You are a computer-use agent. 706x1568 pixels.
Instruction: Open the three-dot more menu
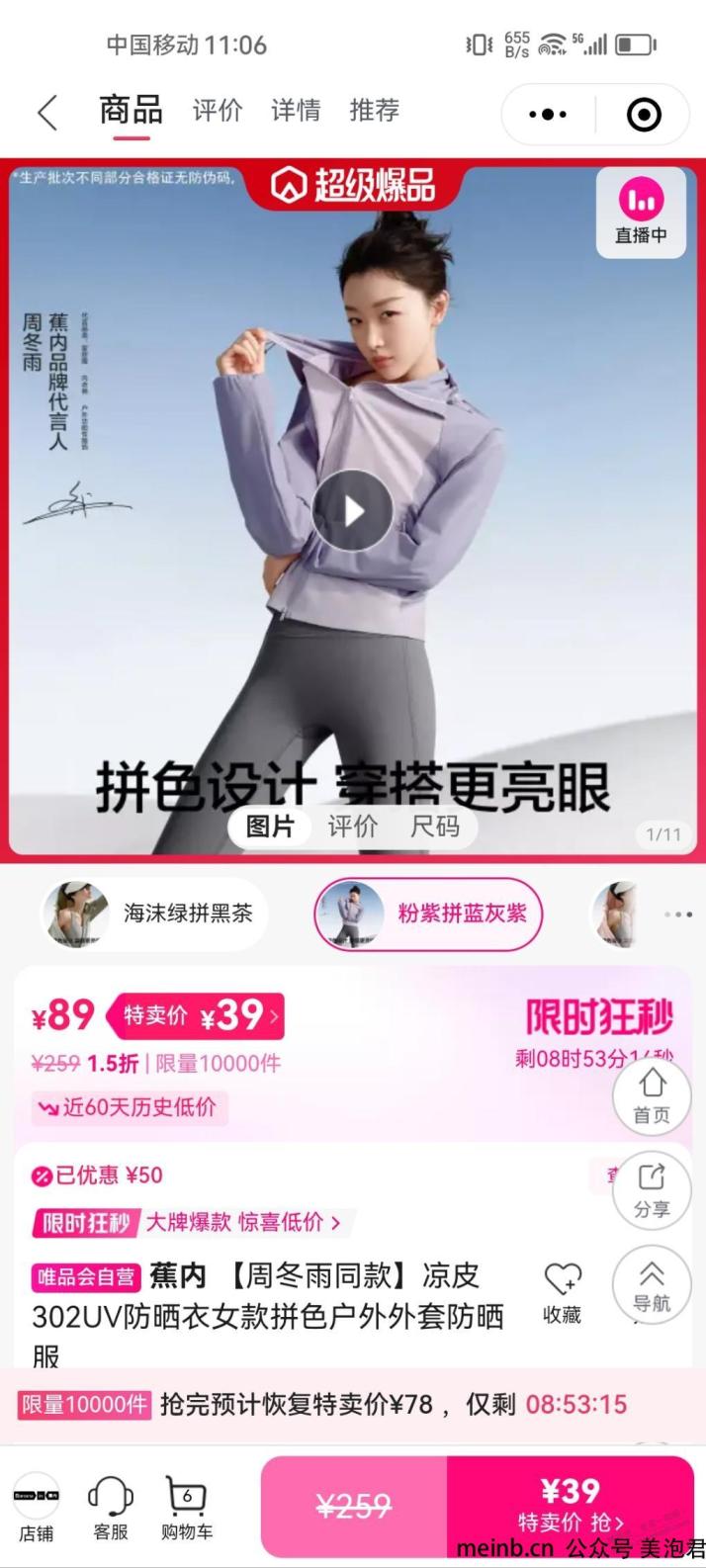pos(548,115)
